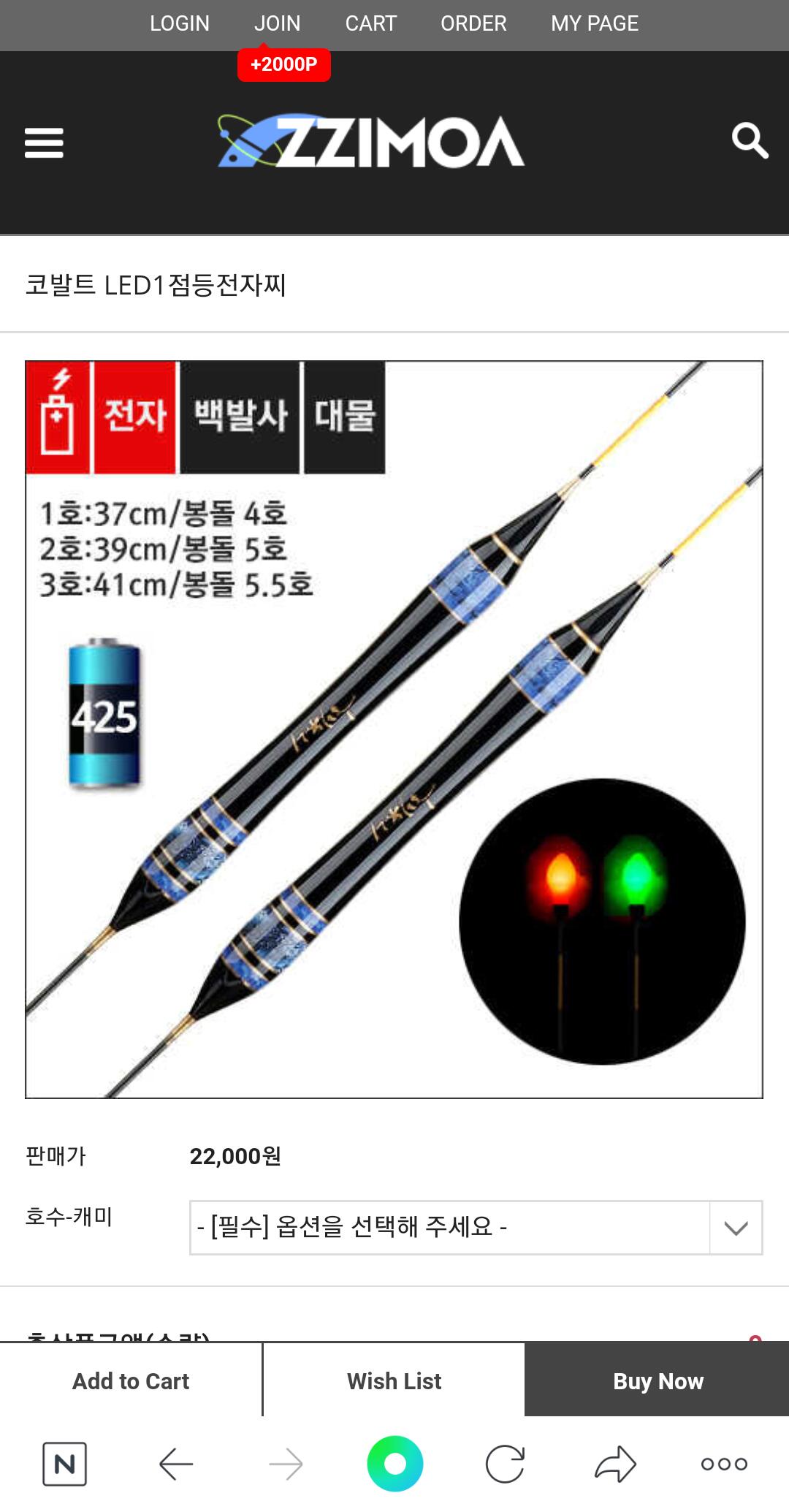The image size is (789, 1512).
Task: Reload the page
Action: pos(505,1464)
